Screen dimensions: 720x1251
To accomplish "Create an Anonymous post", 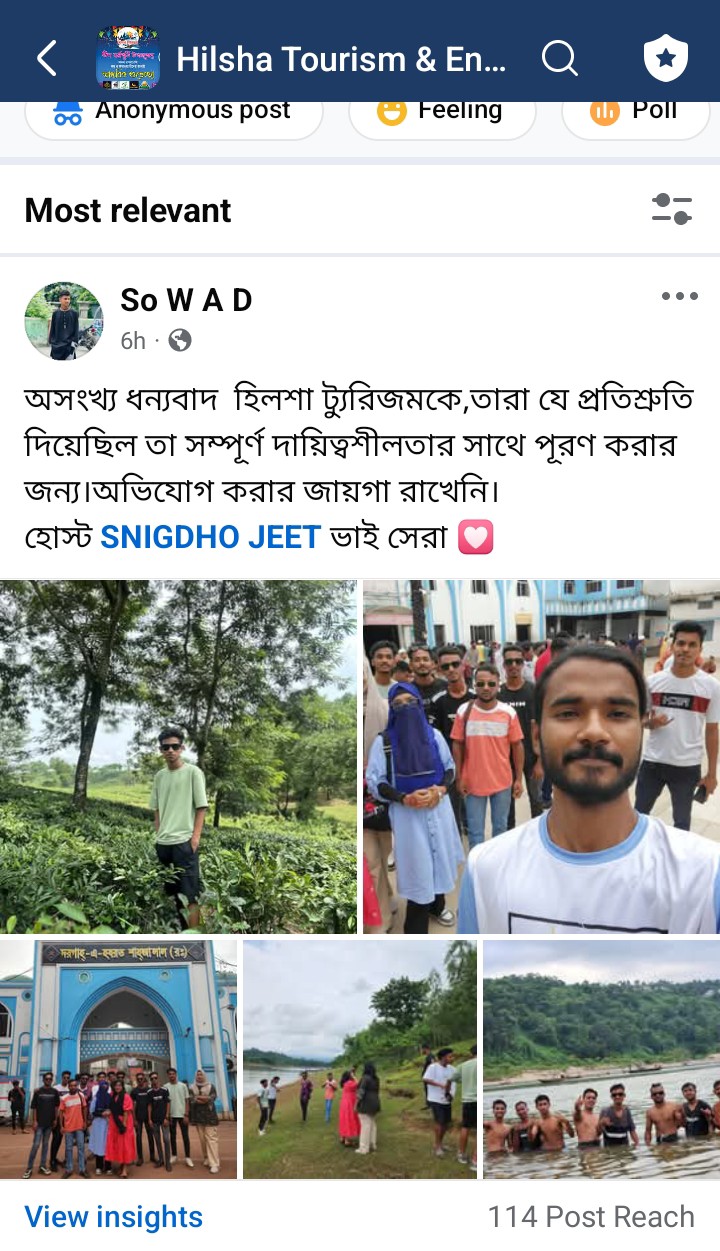I will (x=174, y=112).
